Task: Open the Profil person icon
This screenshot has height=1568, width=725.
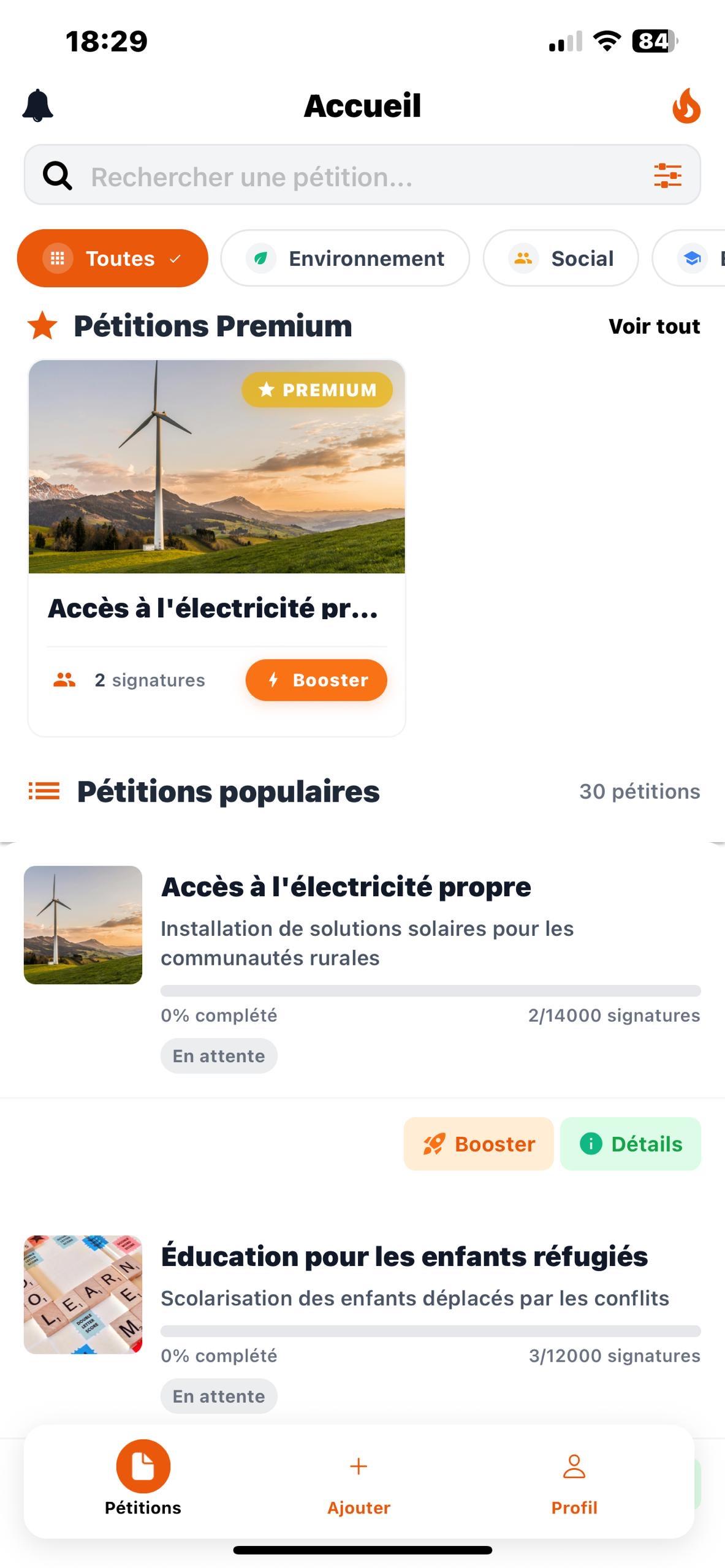Action: coord(574,1466)
